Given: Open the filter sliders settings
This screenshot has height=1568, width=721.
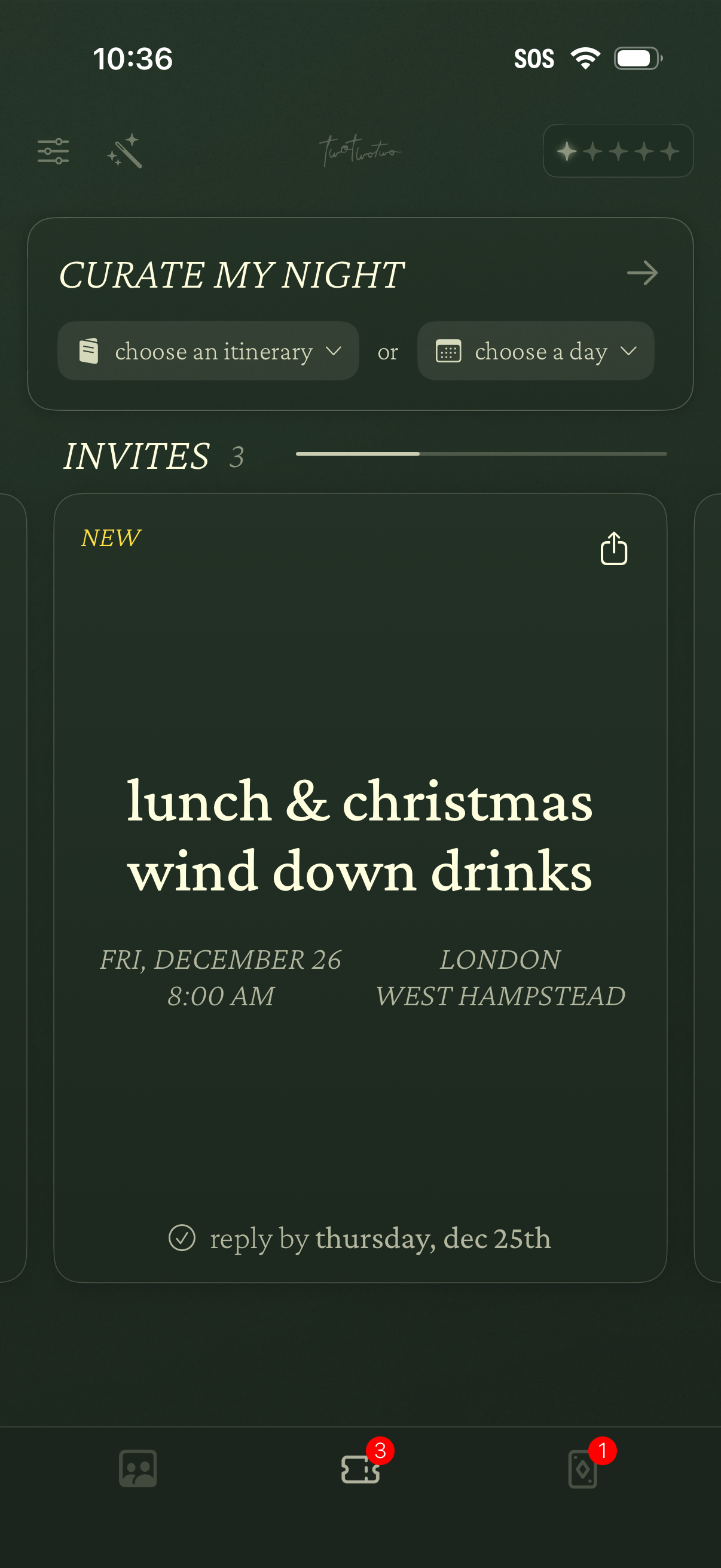Looking at the screenshot, I should [x=53, y=151].
